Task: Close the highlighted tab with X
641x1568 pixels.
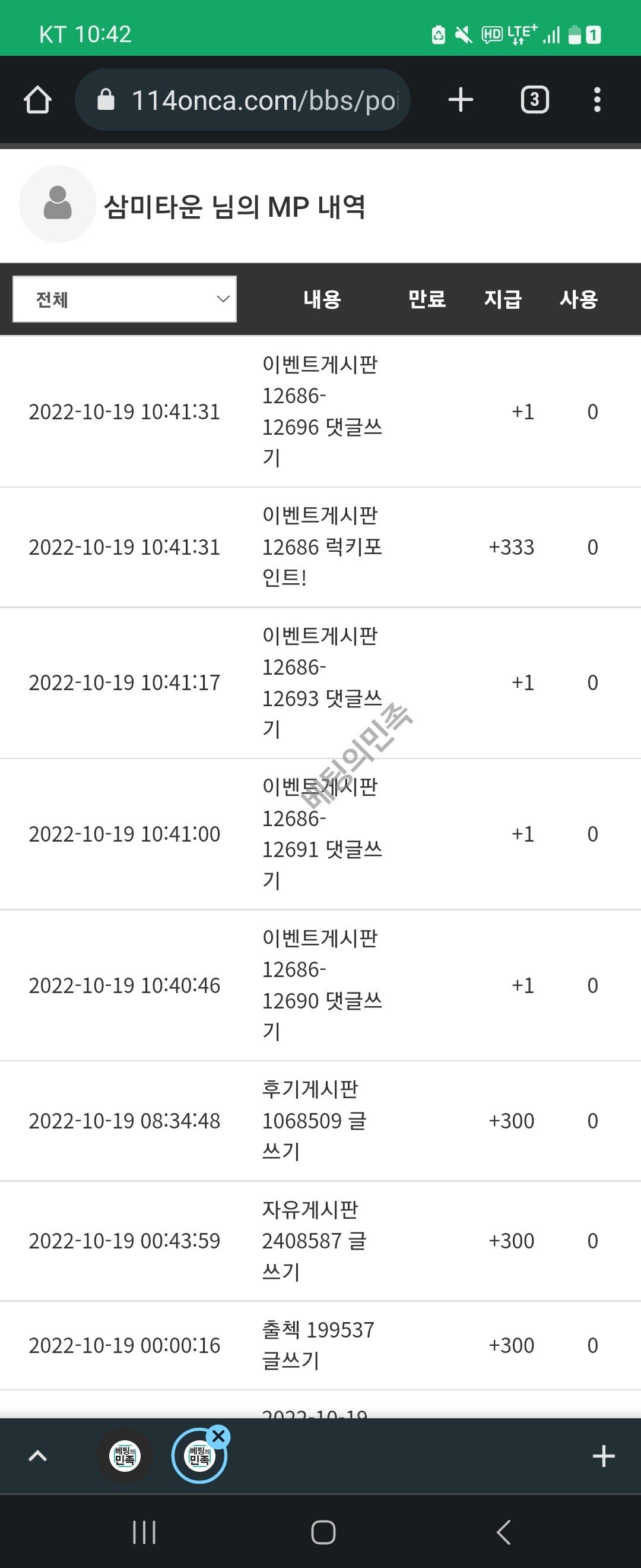Action: coord(218,1437)
